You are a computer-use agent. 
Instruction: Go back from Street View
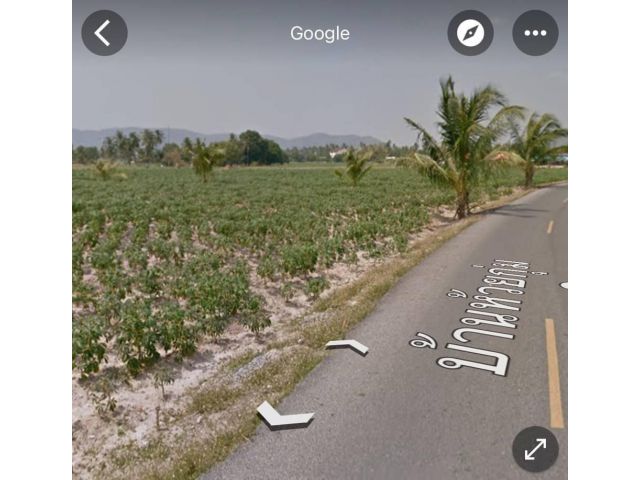[x=104, y=33]
